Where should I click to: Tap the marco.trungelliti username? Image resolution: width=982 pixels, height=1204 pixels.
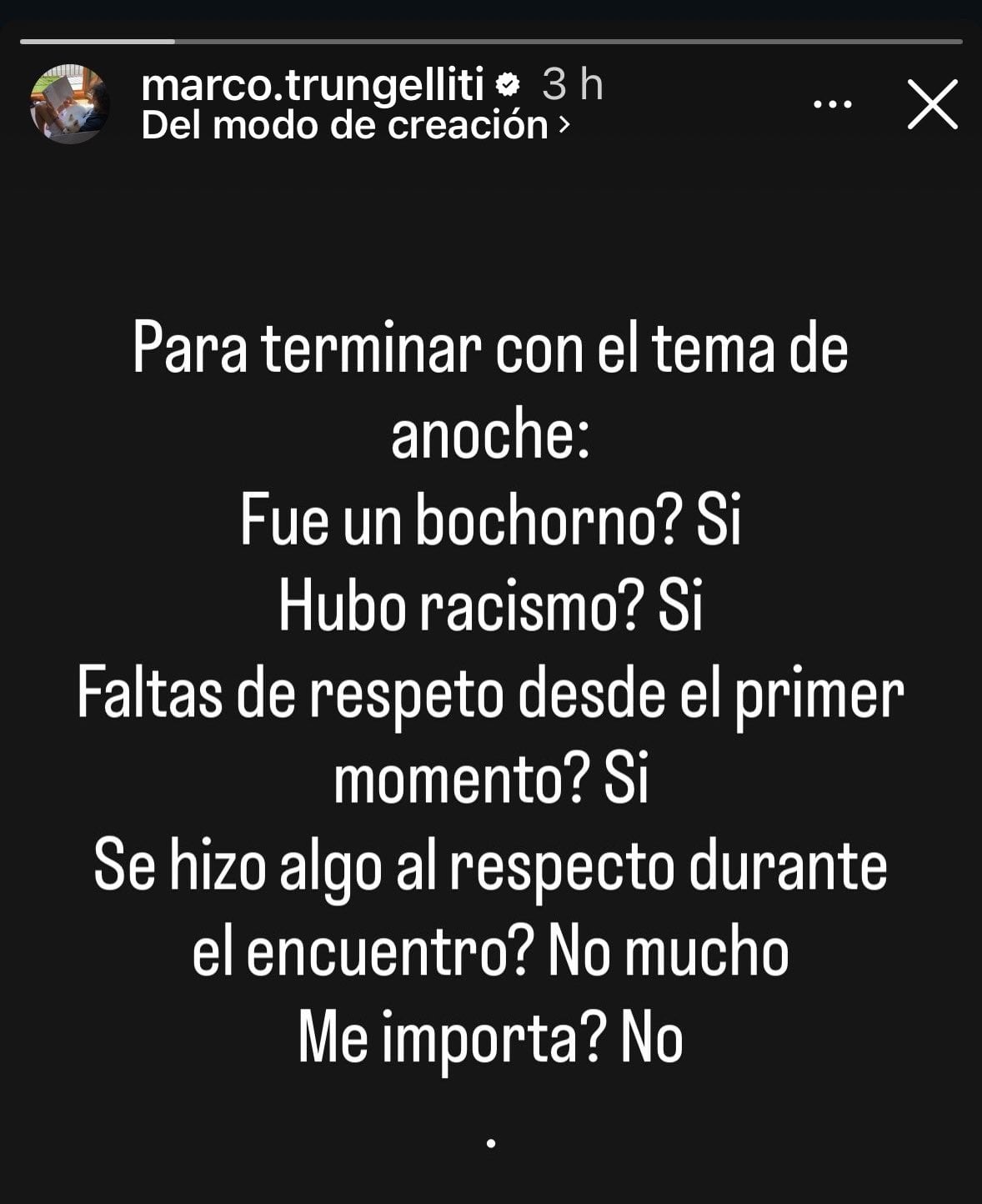click(313, 84)
